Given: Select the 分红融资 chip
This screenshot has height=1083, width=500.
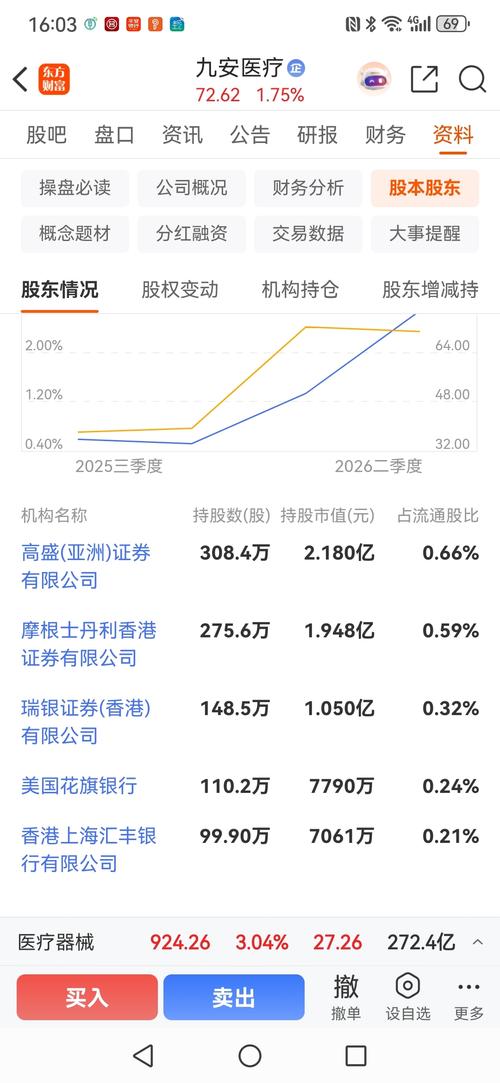Looking at the screenshot, I should pyautogui.click(x=191, y=233).
